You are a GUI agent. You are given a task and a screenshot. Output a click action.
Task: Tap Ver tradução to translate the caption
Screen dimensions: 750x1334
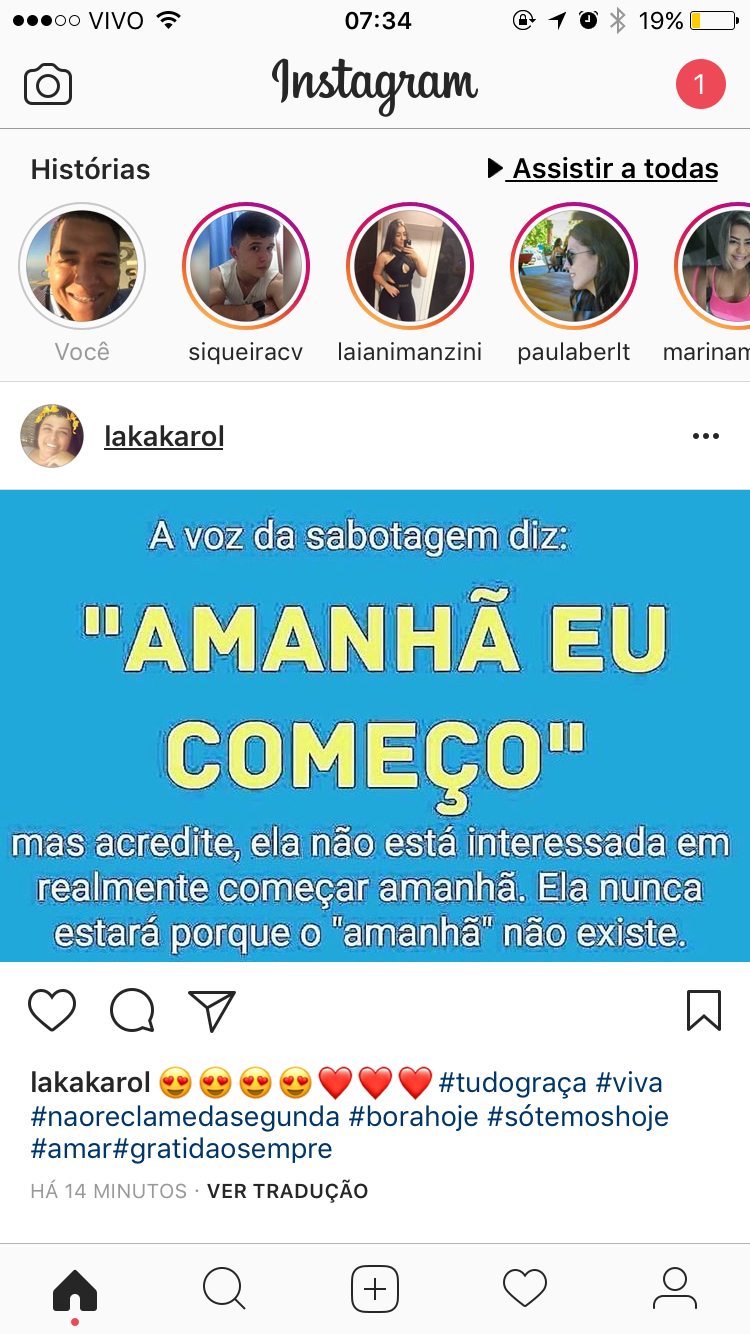(x=288, y=1191)
